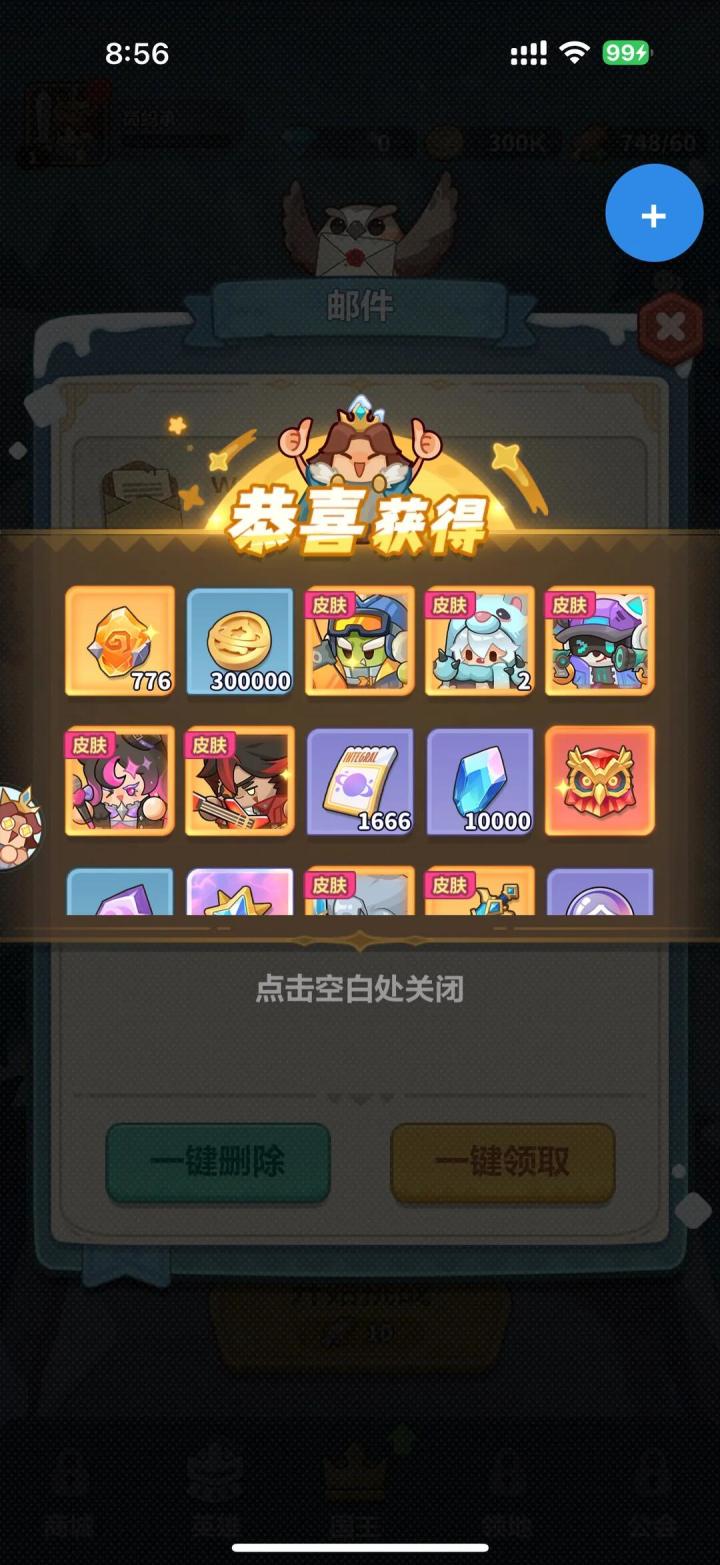The height and width of the screenshot is (1565, 720).
Task: Tap the red owl totem reward icon
Action: 598,781
